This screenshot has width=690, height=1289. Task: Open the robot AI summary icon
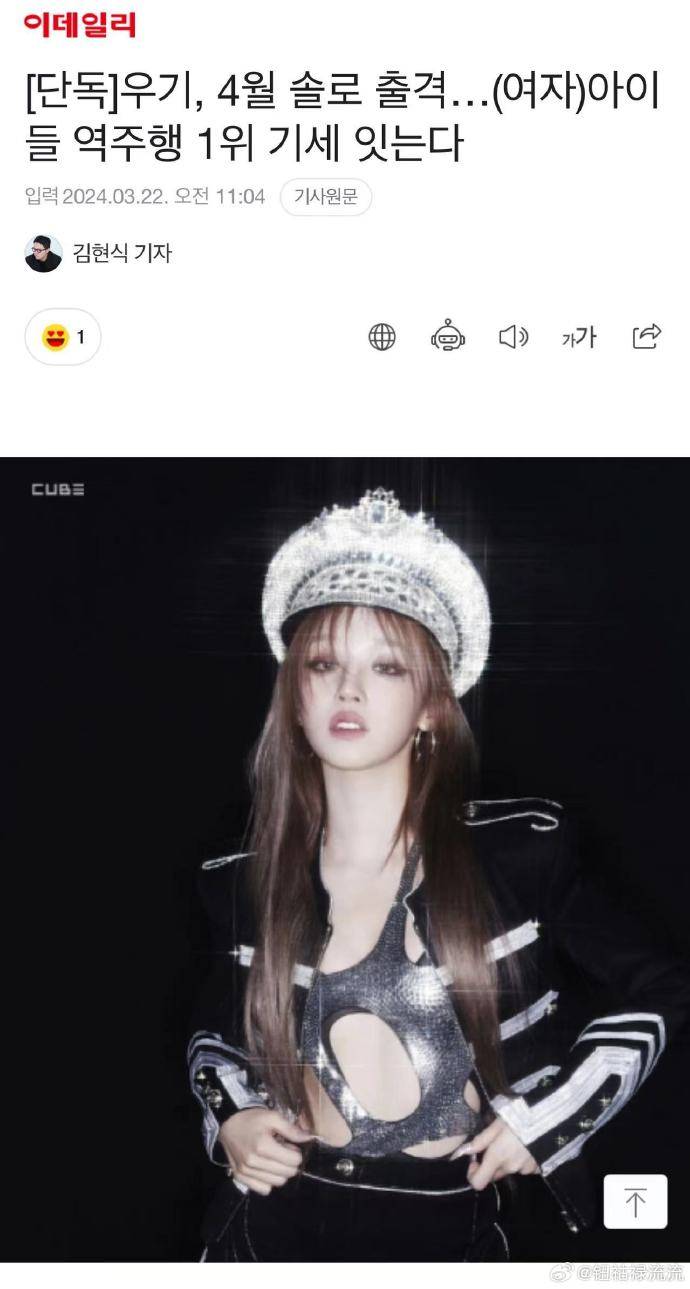click(447, 337)
